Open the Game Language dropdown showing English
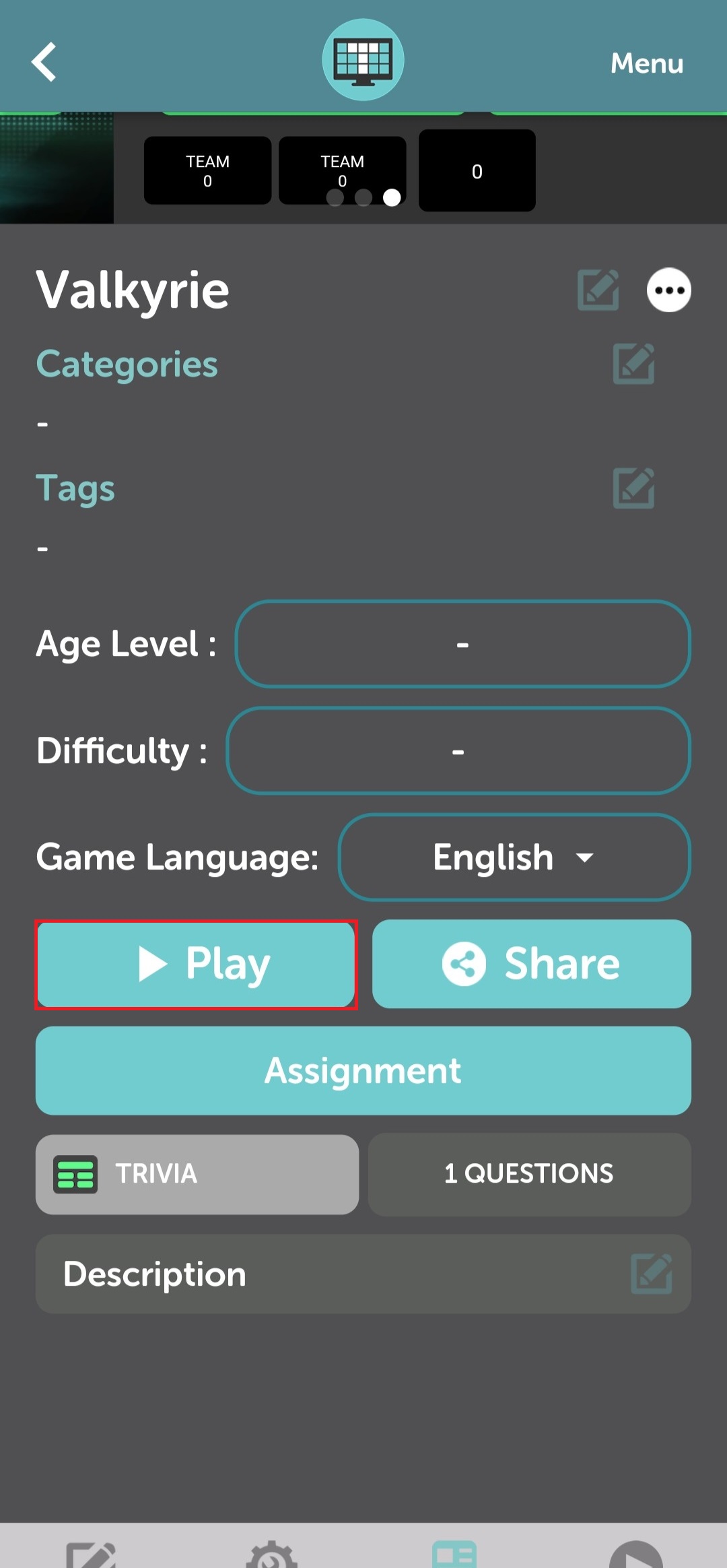This screenshot has height=1568, width=727. coord(514,857)
